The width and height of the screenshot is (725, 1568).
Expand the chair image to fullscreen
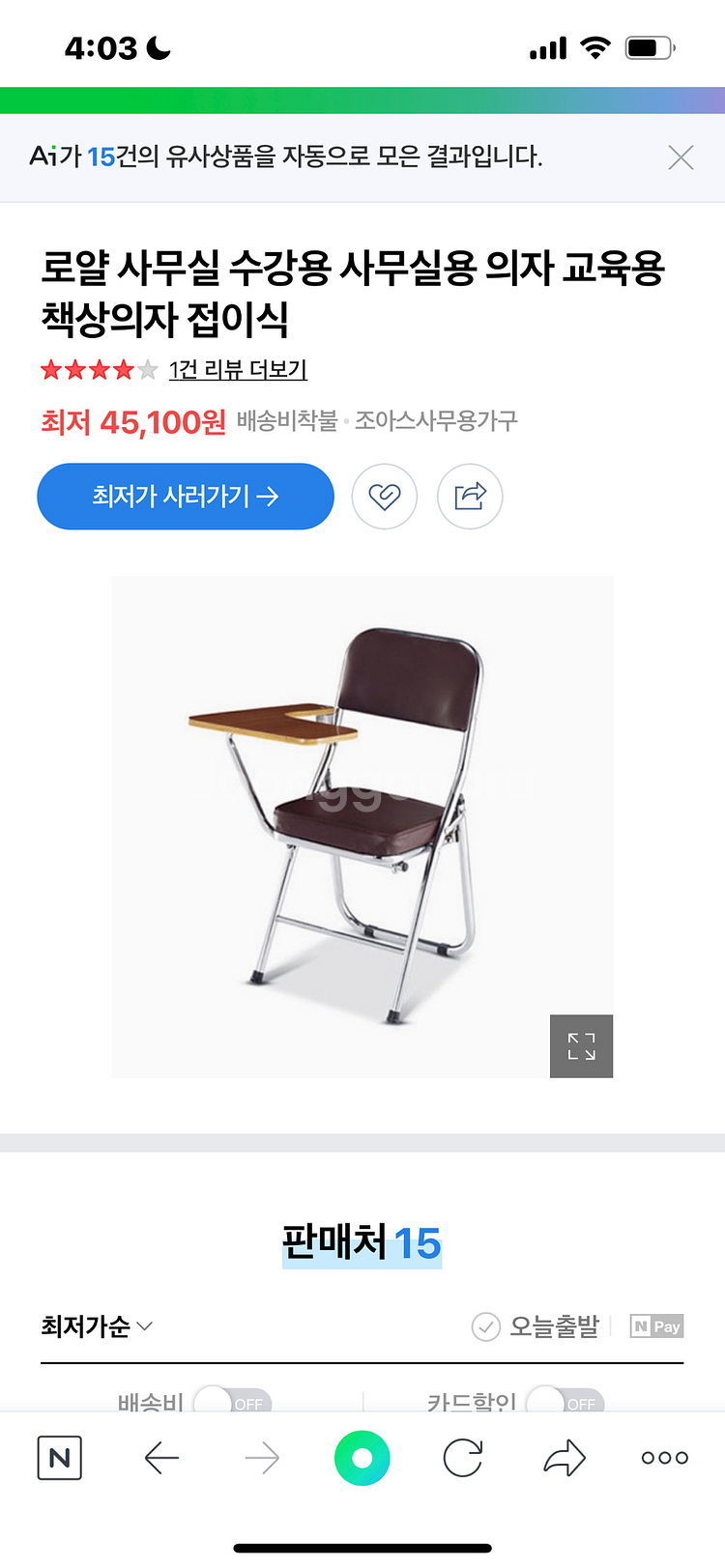[x=581, y=1045]
